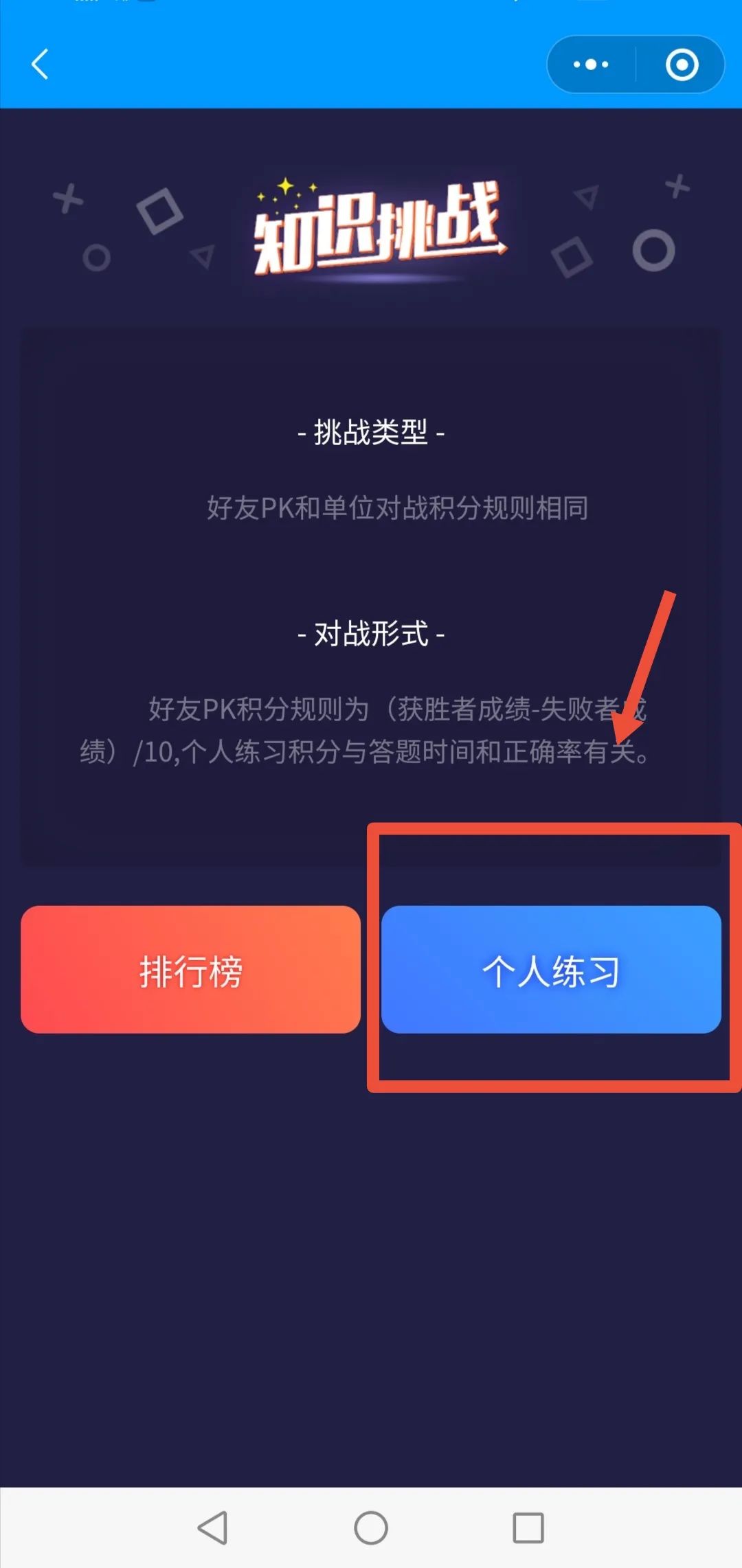Open the mini program three-dot menu
The height and width of the screenshot is (1568, 742).
[x=591, y=65]
